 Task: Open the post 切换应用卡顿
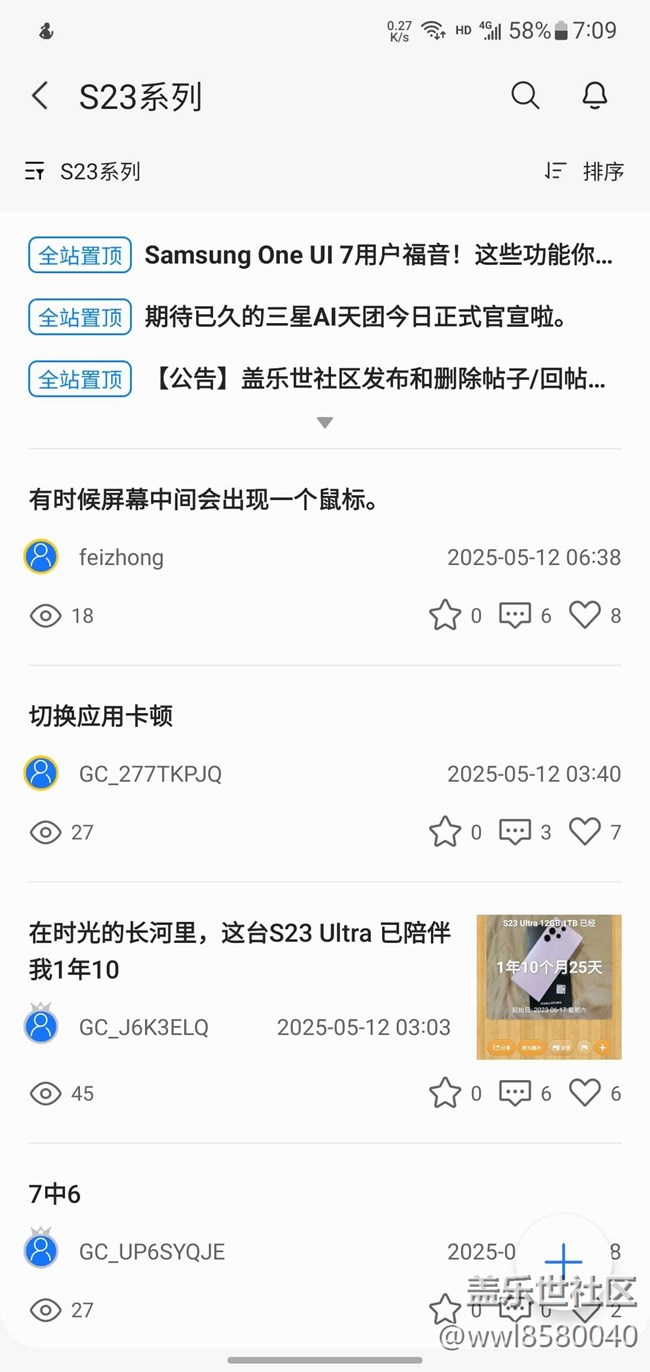coord(102,716)
